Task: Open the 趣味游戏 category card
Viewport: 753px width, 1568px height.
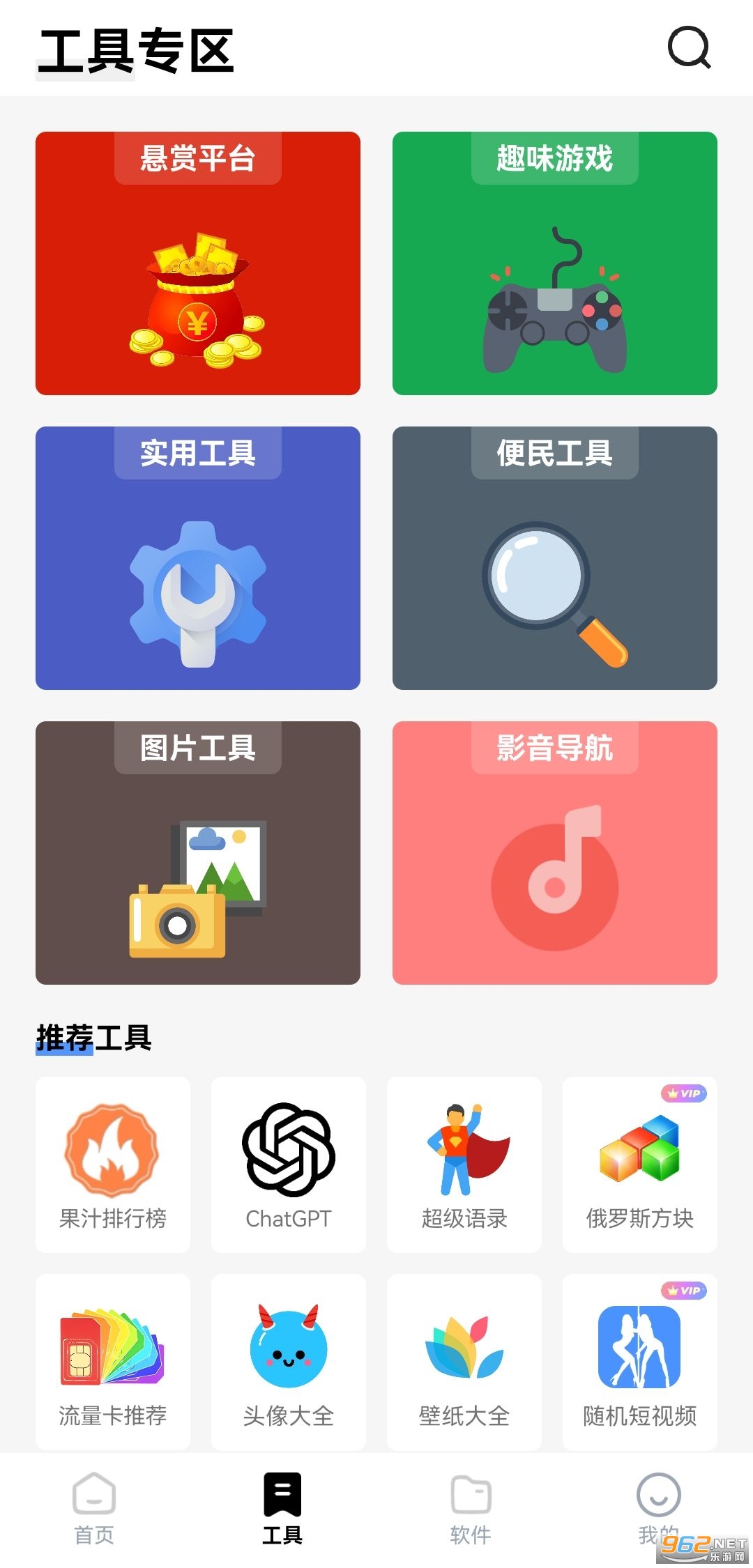Action: tap(555, 263)
